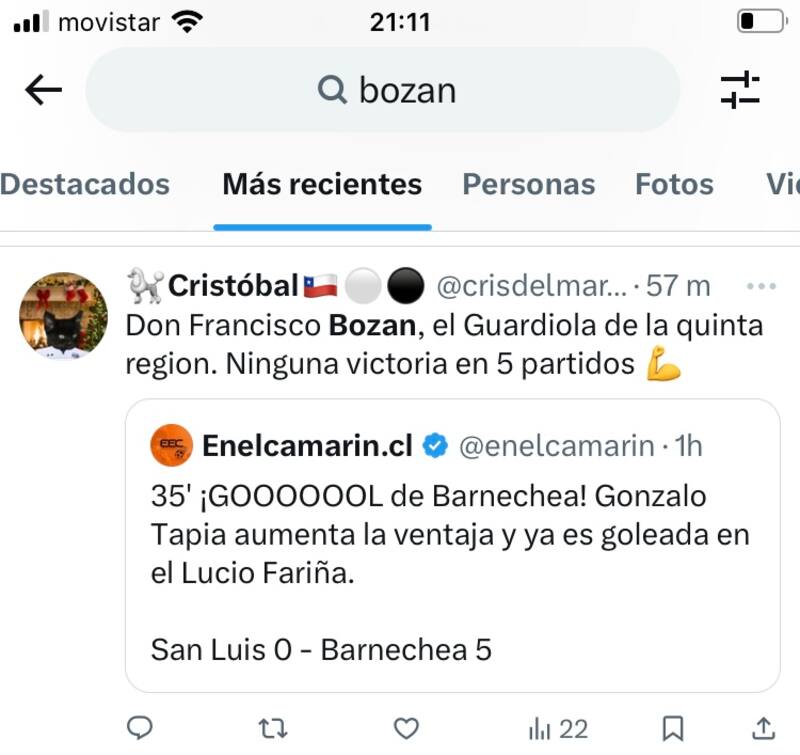Switch to the Personas tab
Screen dimensions: 800x755
528,184
